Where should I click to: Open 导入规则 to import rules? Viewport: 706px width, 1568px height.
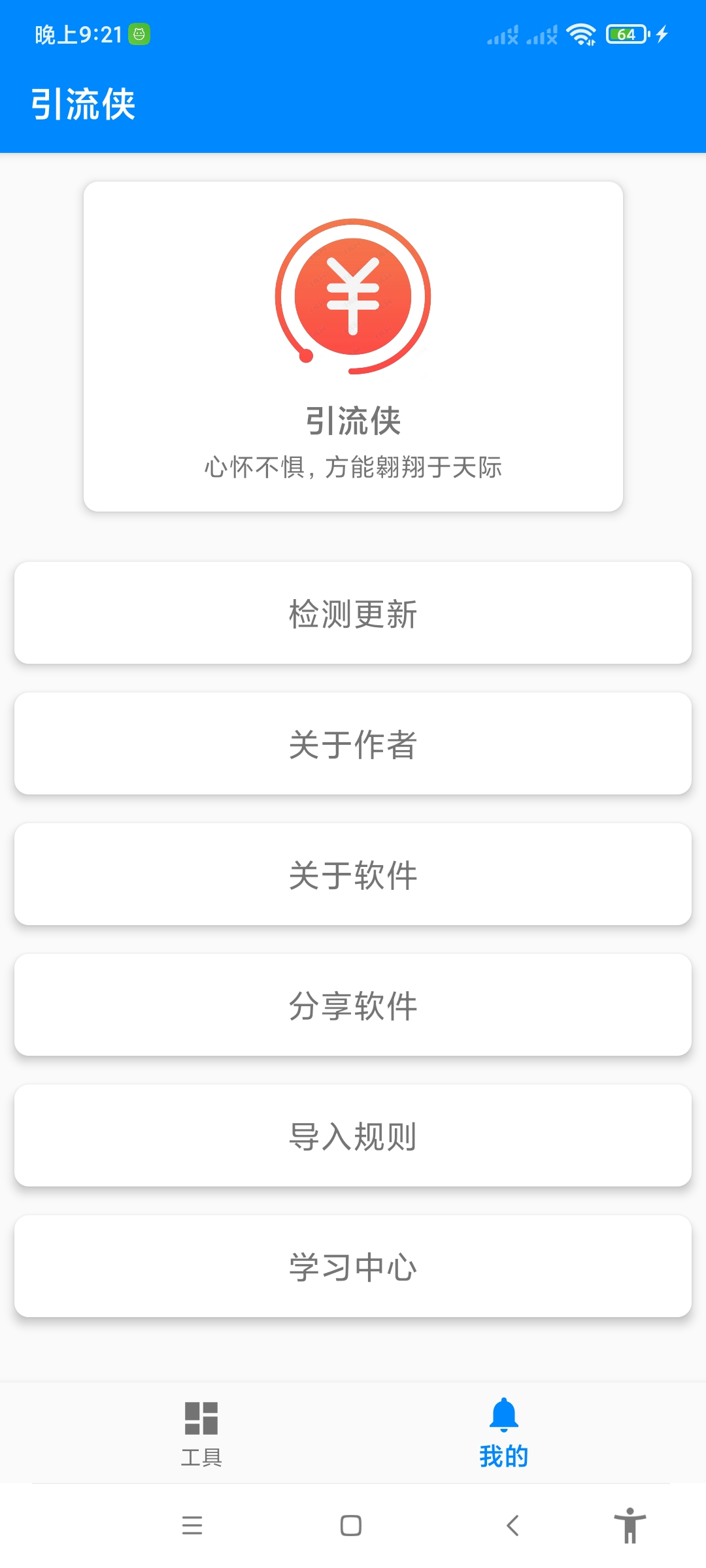(353, 1136)
